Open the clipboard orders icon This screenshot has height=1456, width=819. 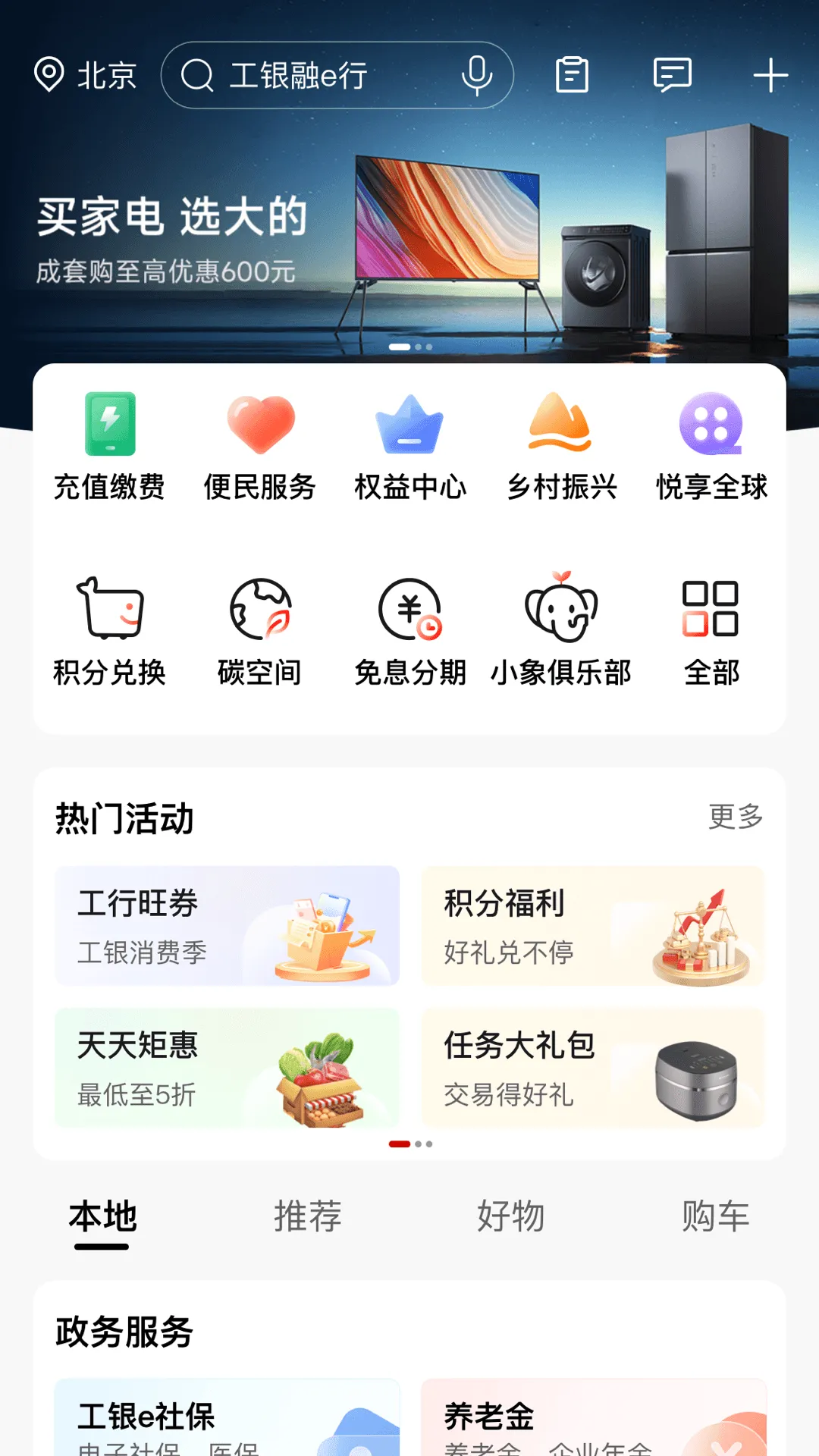pyautogui.click(x=573, y=75)
